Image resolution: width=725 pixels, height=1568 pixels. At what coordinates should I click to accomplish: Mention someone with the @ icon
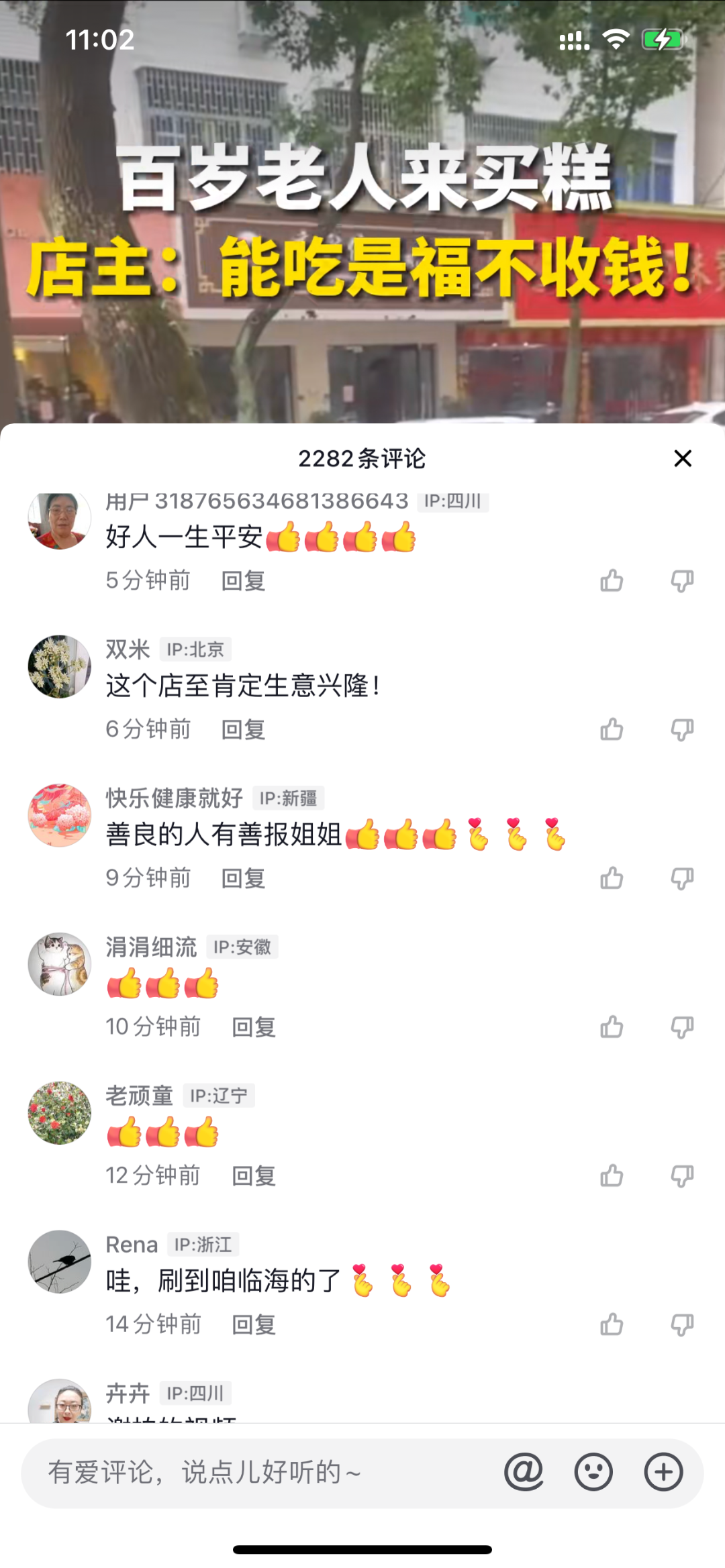[x=524, y=1473]
